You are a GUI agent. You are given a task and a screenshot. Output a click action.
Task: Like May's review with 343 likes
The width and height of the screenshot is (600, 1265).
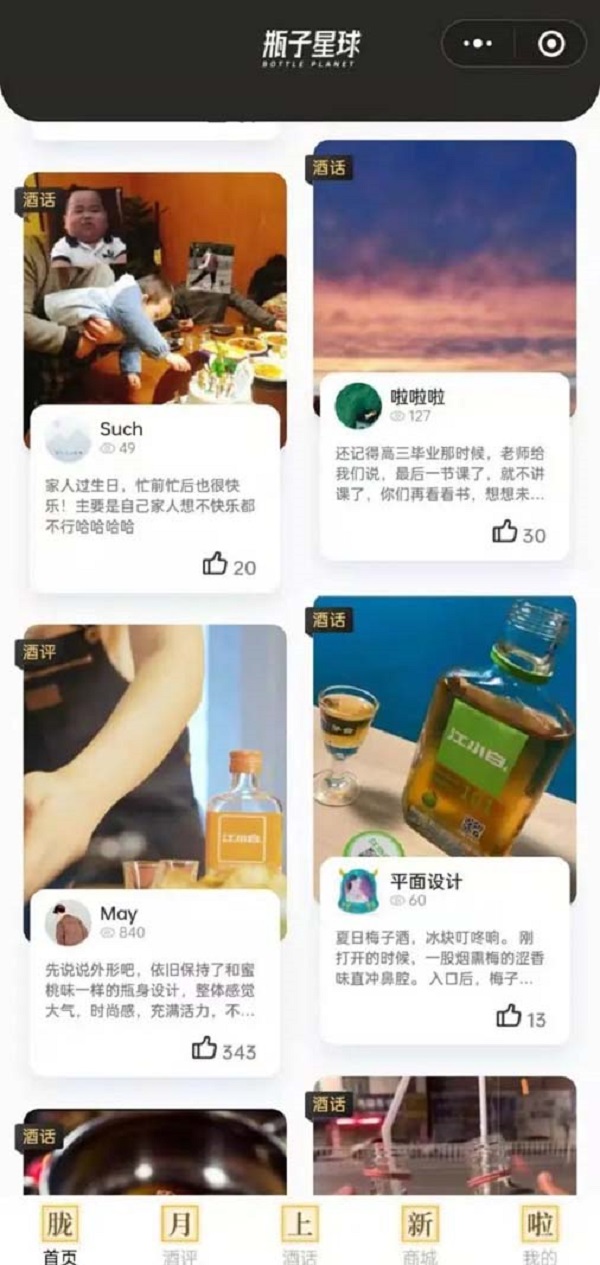(x=205, y=1049)
